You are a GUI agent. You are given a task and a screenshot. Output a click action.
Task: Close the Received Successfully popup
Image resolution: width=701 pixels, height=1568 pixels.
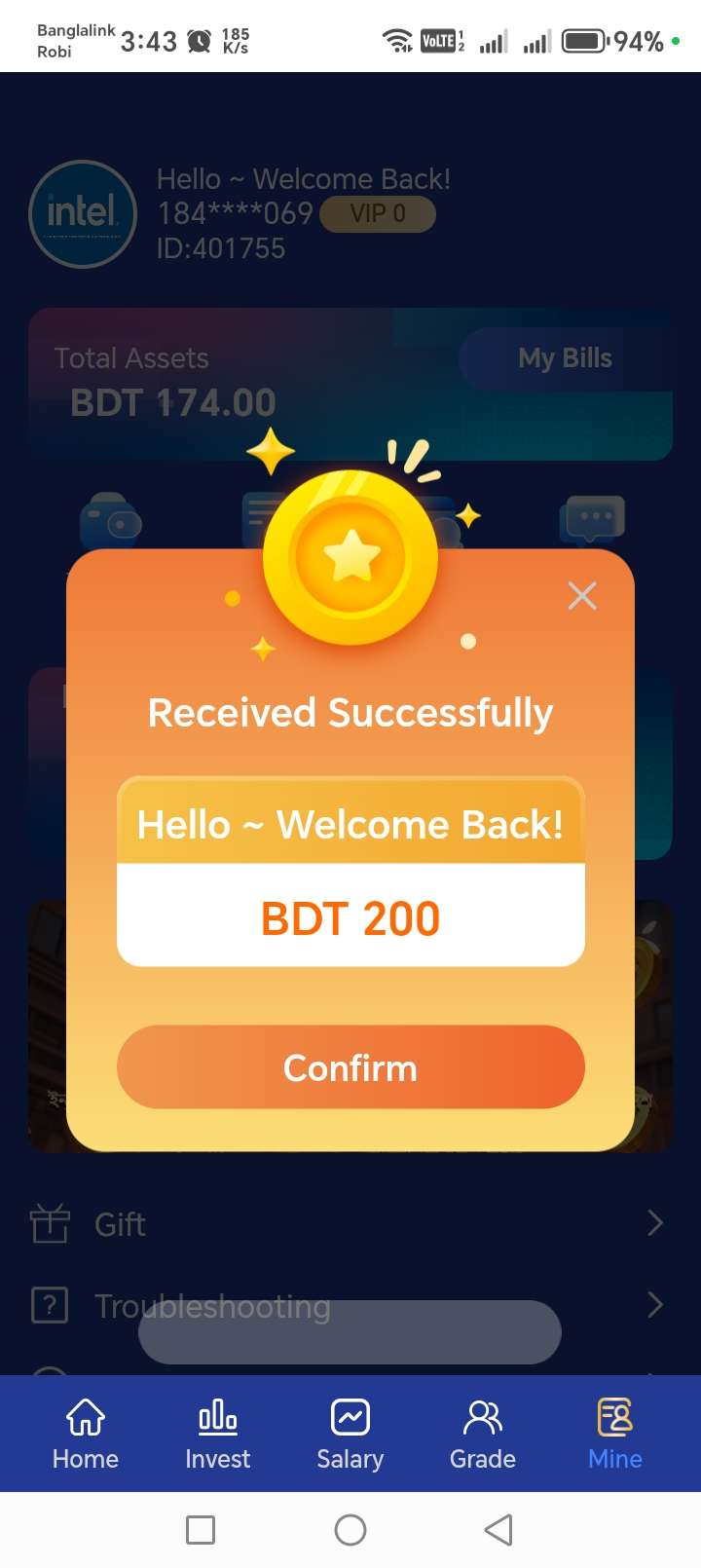582,596
